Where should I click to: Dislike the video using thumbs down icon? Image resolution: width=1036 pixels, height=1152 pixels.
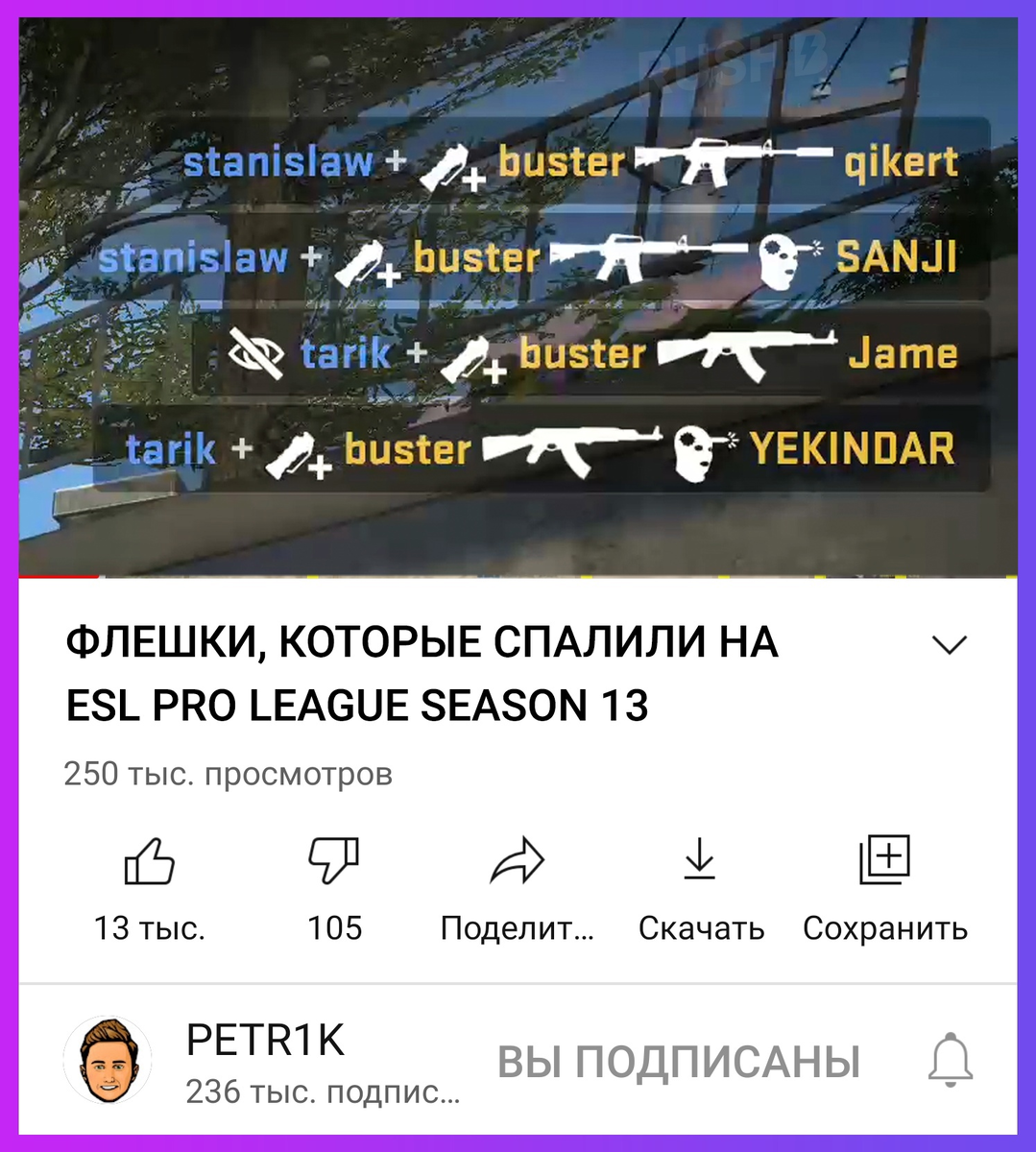[334, 862]
